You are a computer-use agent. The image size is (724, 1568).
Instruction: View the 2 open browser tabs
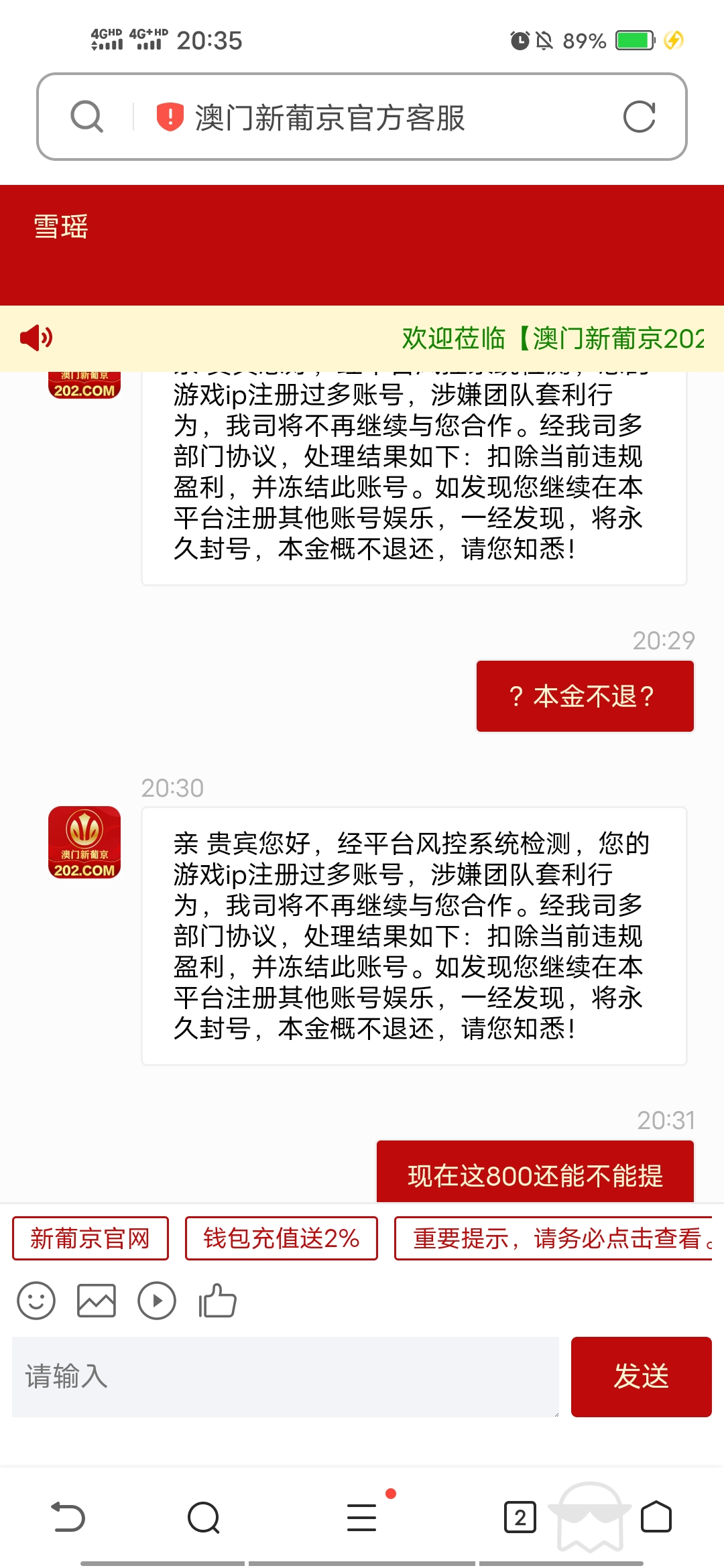520,1518
